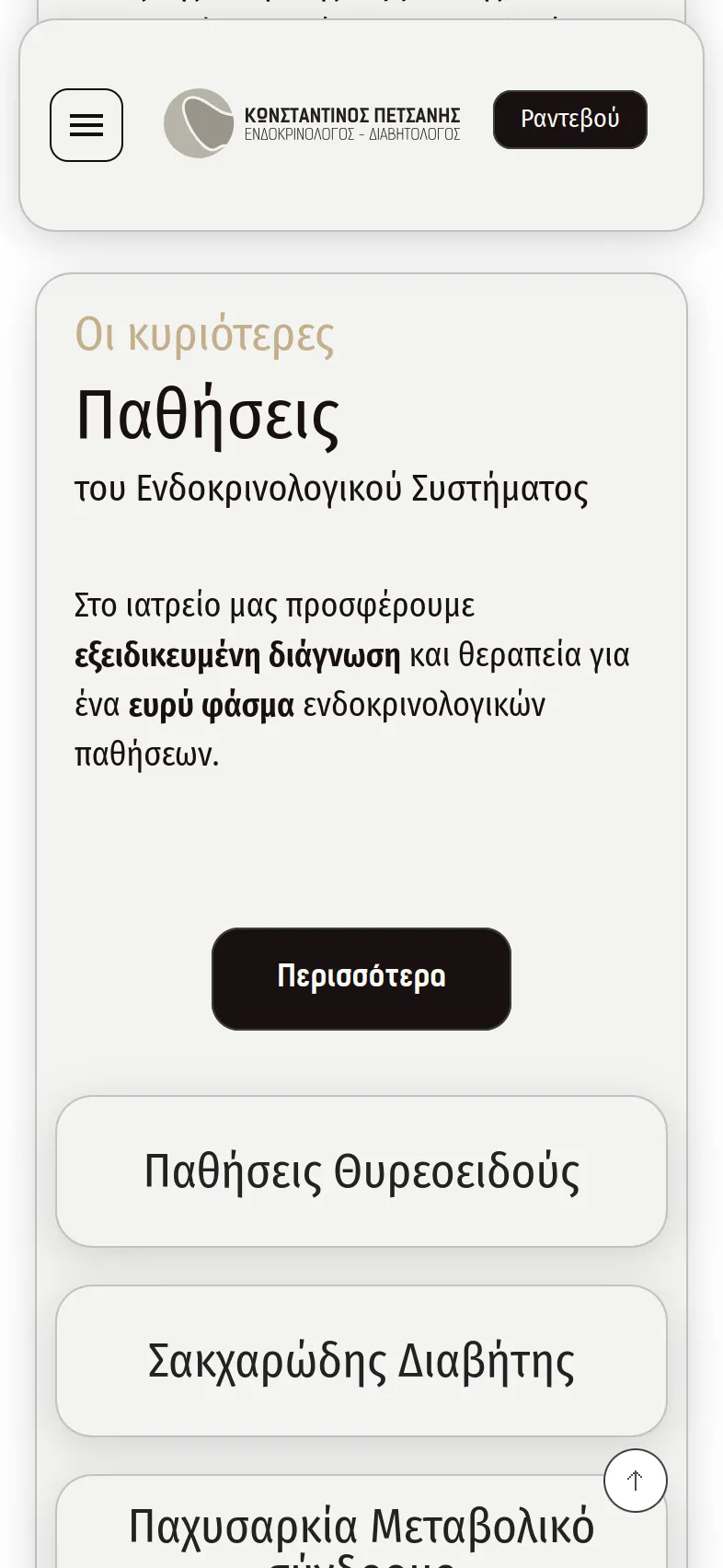Screen dimensions: 723x1568
Task: Open Παθήσεις Θυρεοειδούς card
Action: point(361,1171)
